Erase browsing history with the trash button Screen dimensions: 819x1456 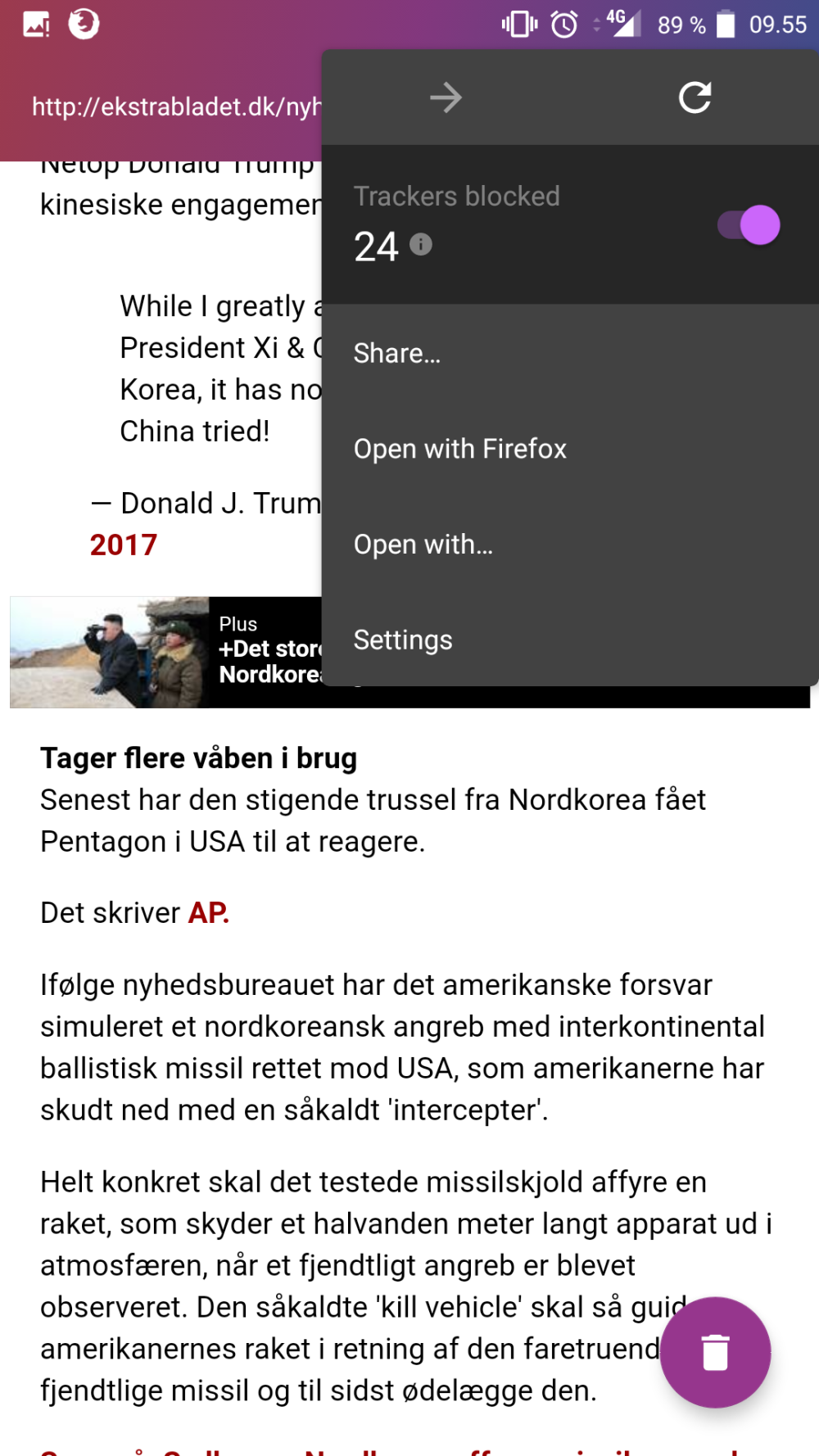point(715,1352)
